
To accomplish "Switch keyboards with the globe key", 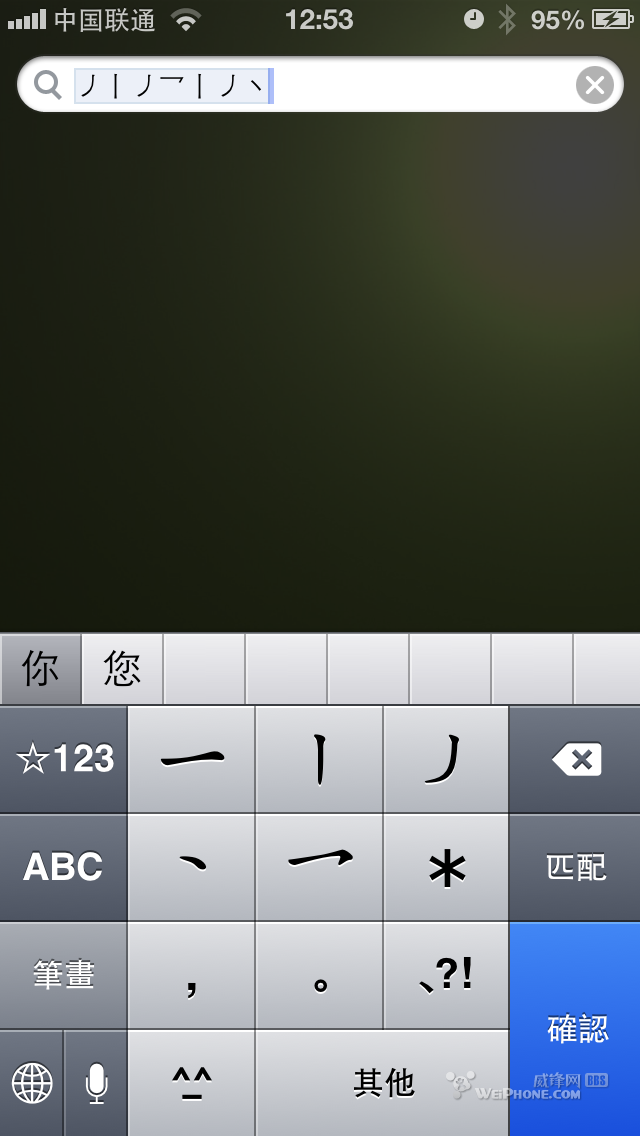I will point(32,1083).
